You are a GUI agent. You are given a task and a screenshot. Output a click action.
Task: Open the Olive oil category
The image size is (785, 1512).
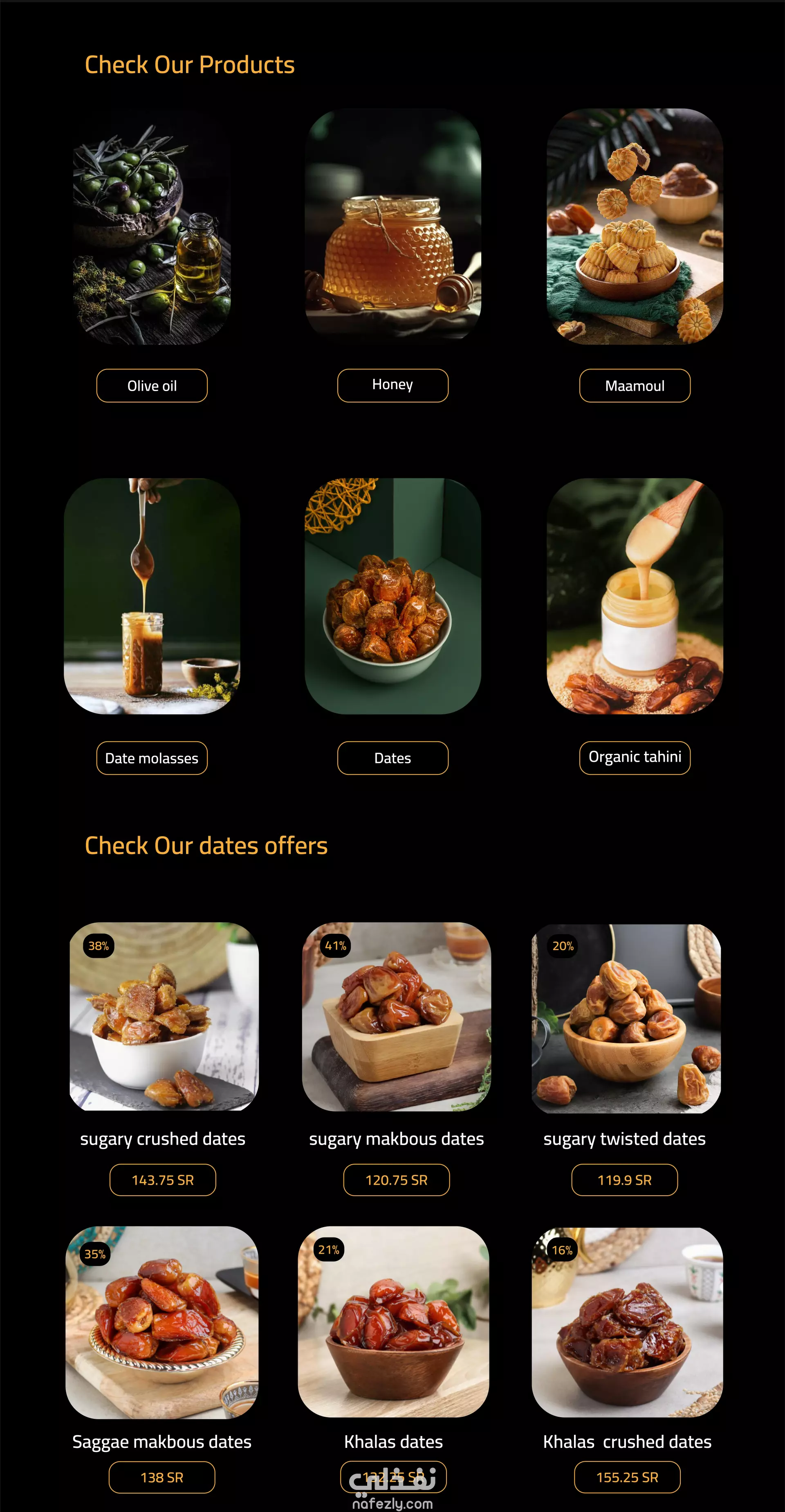[152, 386]
